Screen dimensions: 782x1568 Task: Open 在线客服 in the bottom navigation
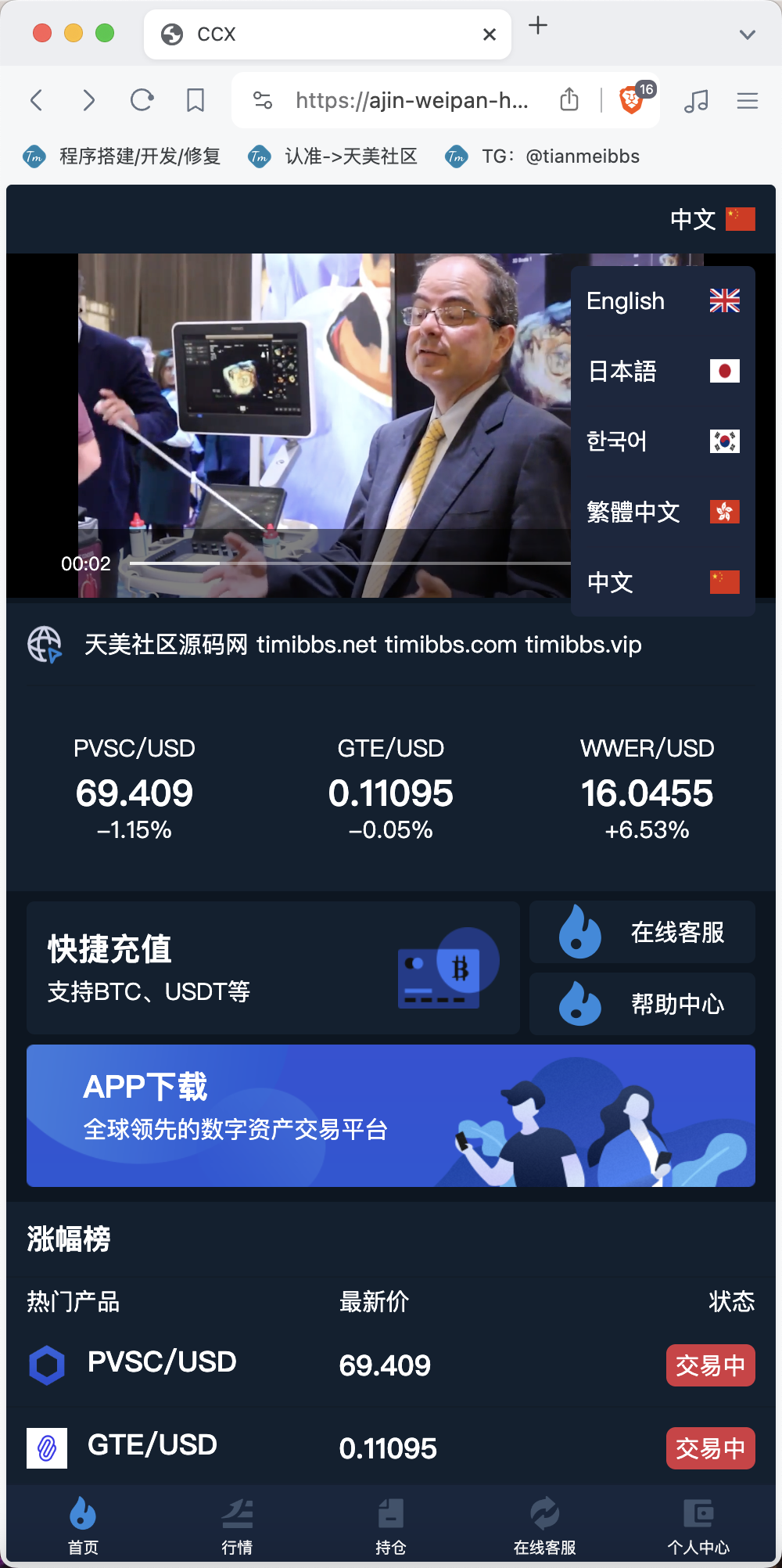click(x=544, y=1525)
